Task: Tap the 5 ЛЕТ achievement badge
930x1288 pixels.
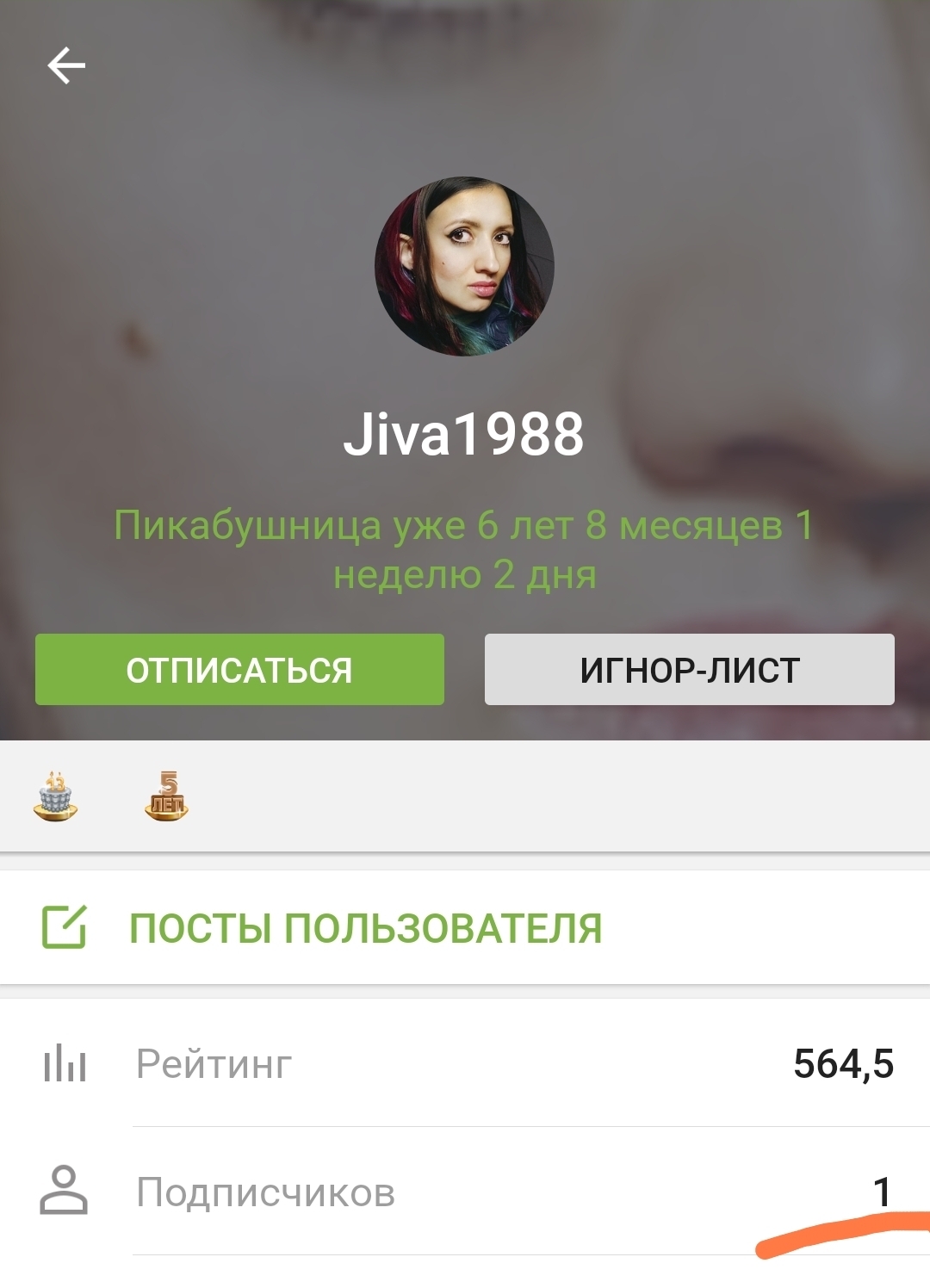Action: point(166,796)
